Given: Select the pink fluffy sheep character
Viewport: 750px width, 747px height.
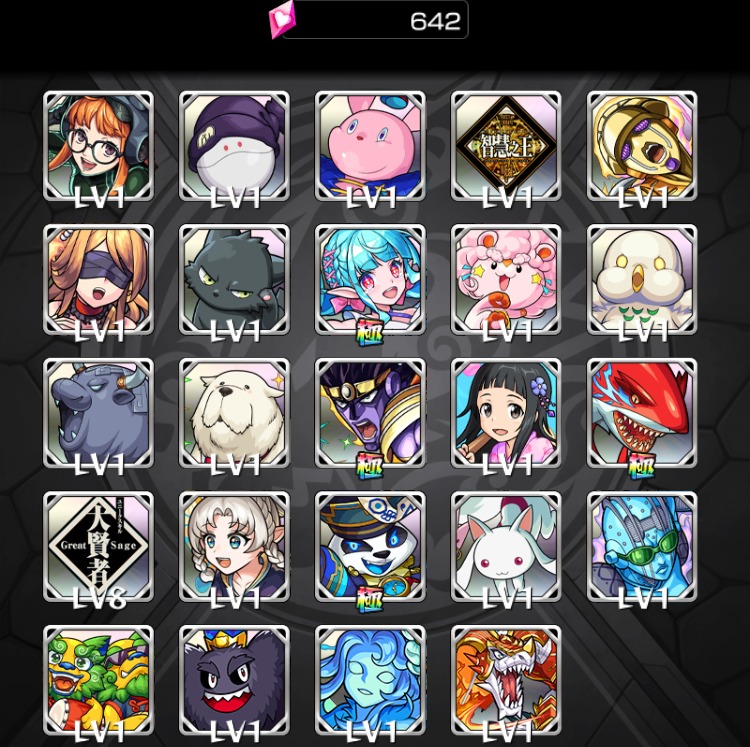Looking at the screenshot, I should click(506, 279).
